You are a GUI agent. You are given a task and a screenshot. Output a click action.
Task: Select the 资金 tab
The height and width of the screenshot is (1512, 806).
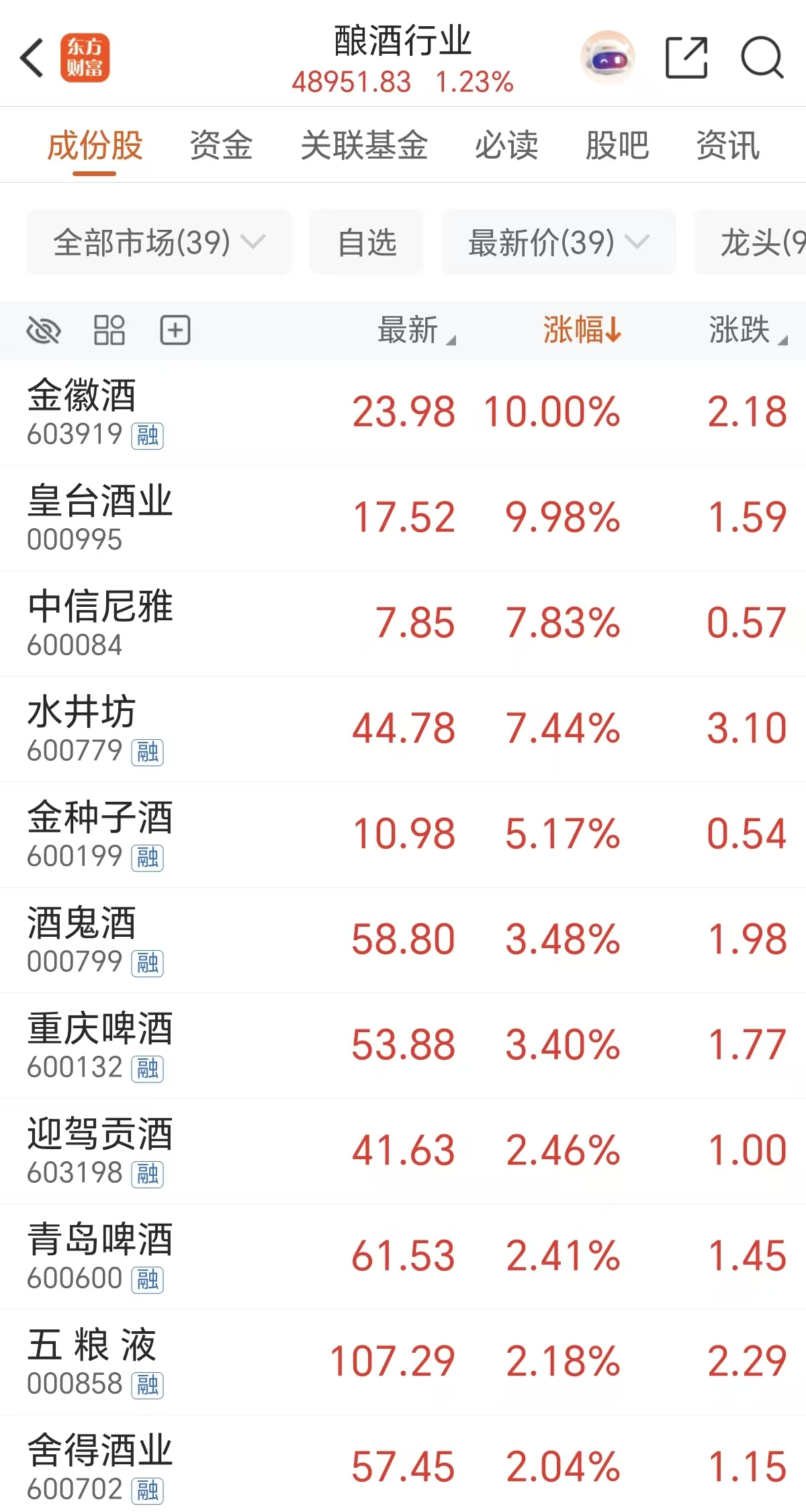pos(222,146)
